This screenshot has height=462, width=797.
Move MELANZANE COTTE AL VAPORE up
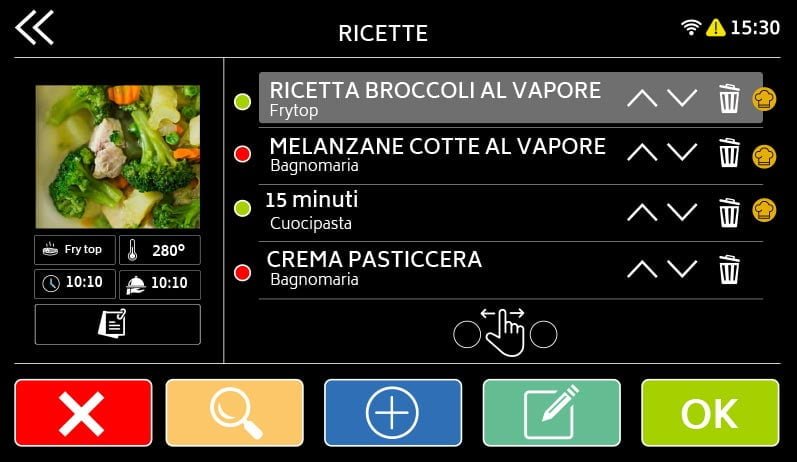tap(642, 154)
